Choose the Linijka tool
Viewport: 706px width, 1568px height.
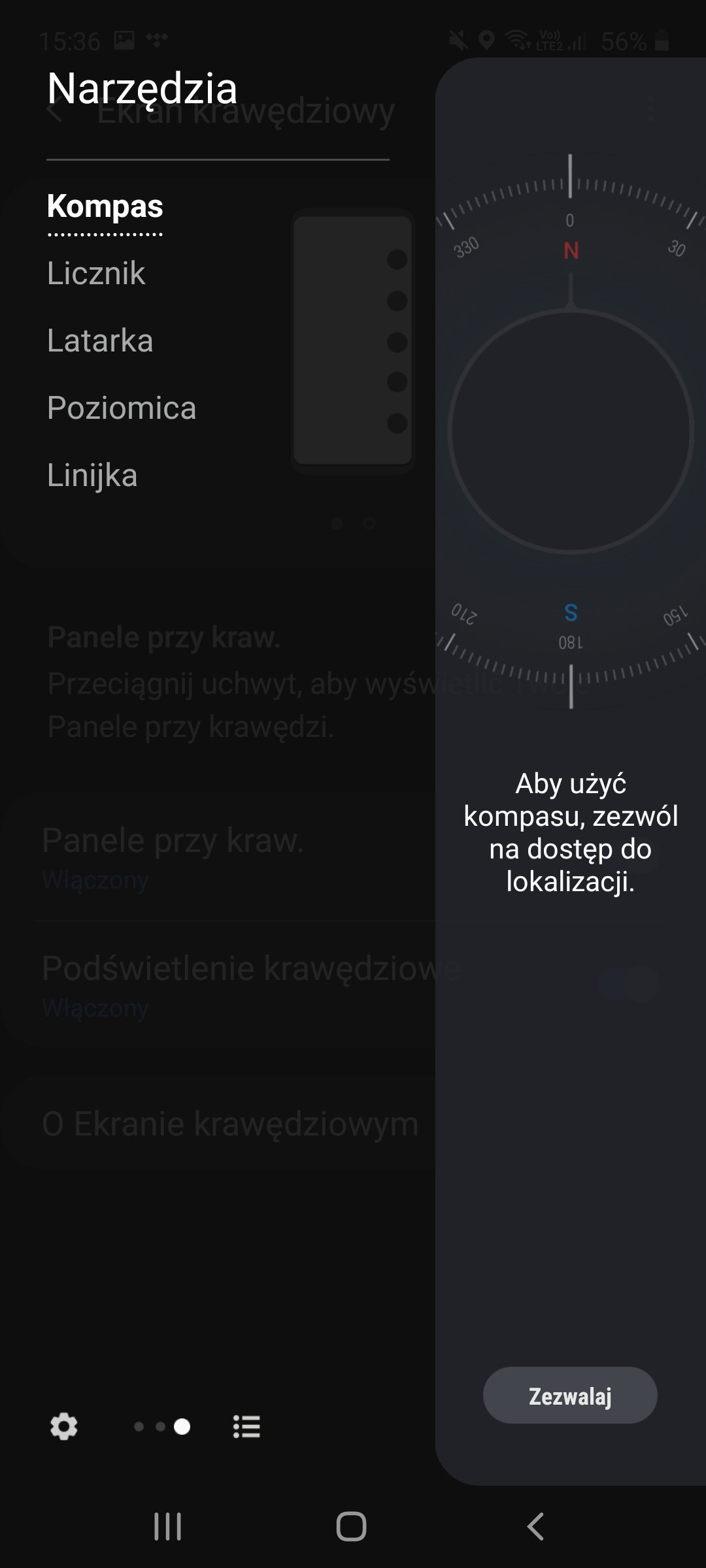point(92,476)
